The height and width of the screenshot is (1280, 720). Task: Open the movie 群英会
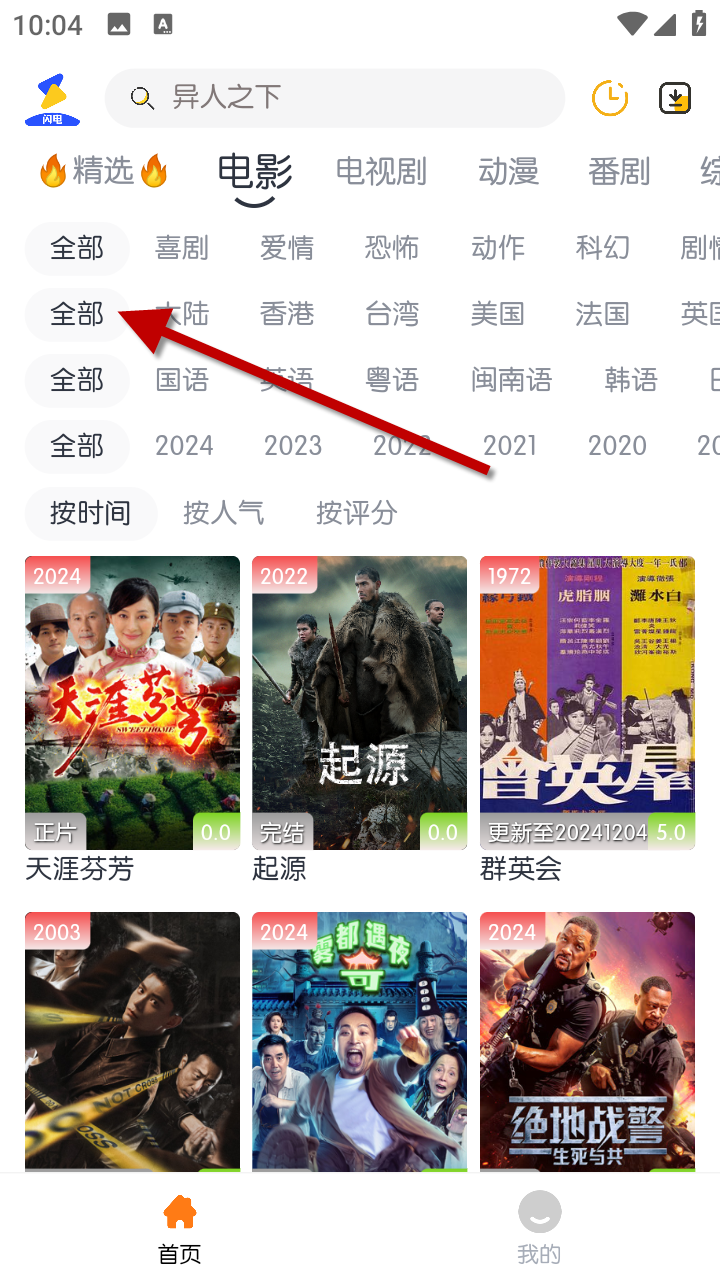(587, 703)
